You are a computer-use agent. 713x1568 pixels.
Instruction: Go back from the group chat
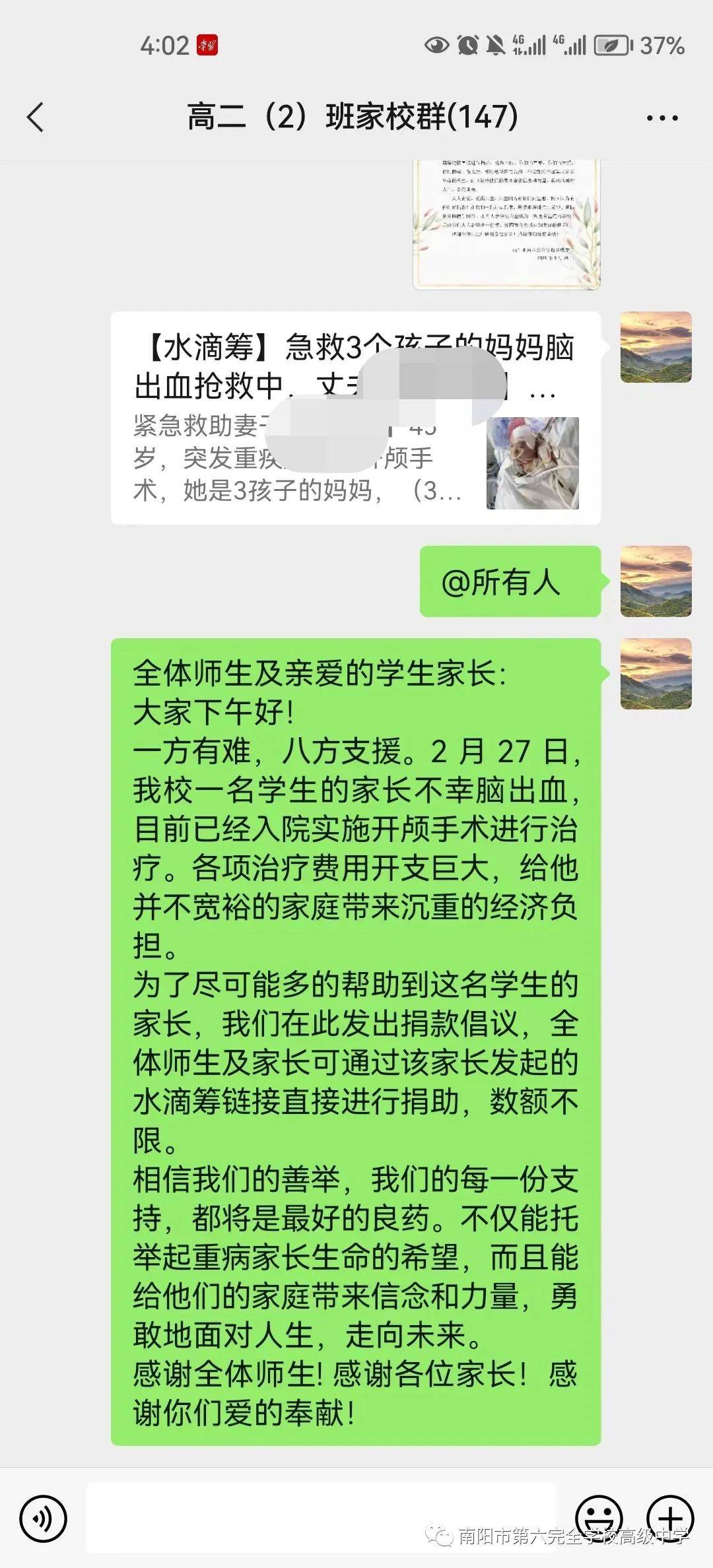[x=36, y=118]
